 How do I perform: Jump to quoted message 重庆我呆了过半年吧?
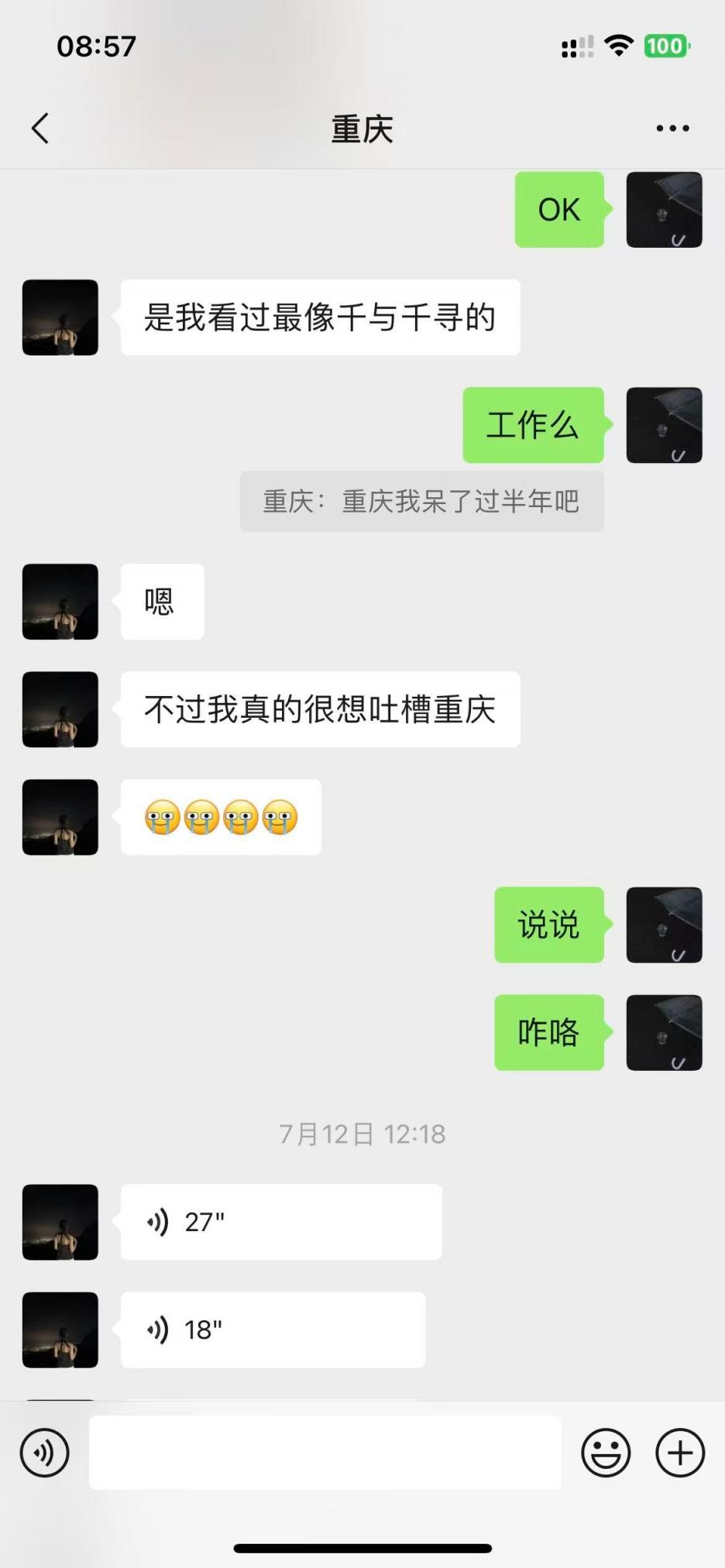click(421, 502)
